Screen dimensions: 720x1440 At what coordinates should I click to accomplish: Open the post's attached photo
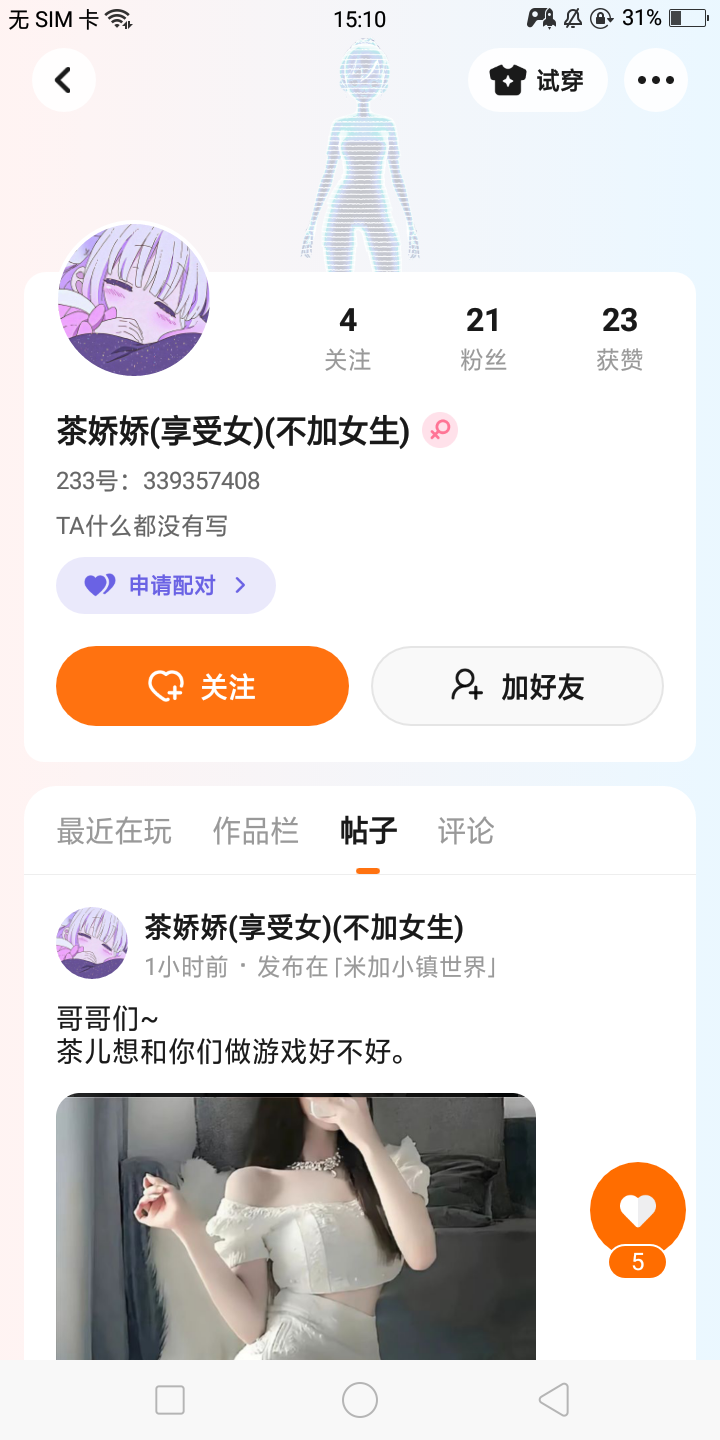tap(296, 1226)
